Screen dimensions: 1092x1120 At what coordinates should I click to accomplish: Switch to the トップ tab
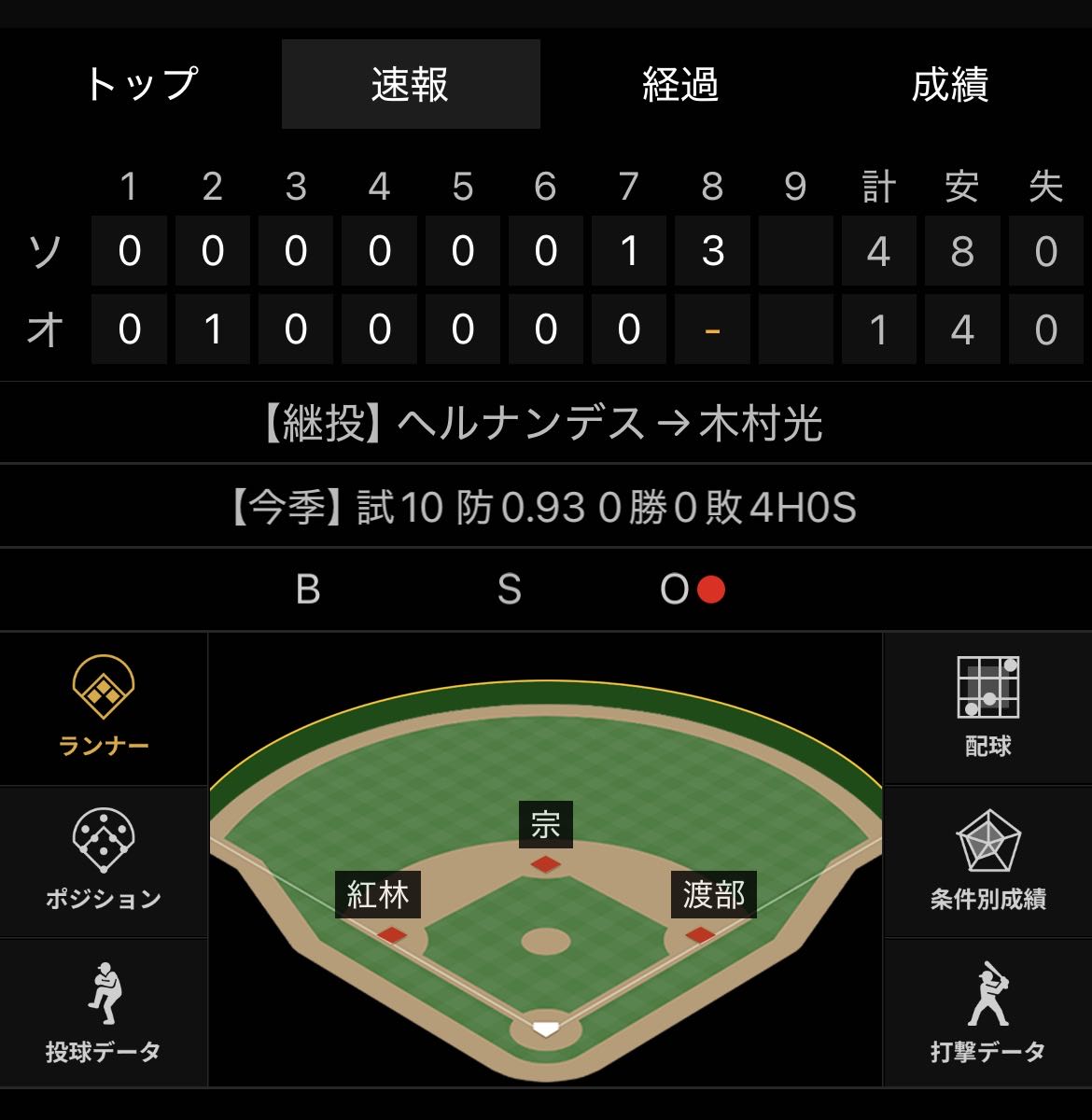(140, 84)
